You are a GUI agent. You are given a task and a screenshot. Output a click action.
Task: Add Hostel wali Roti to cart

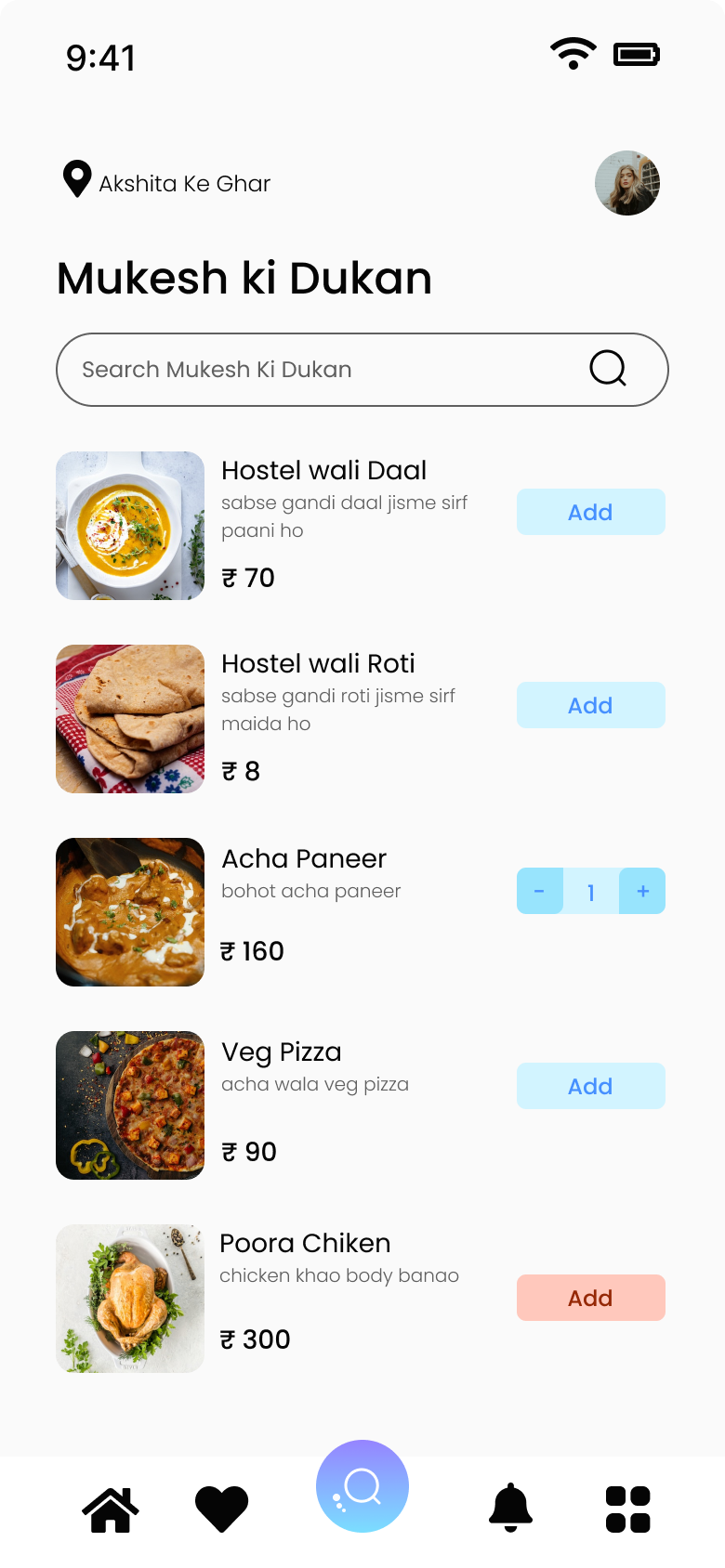[x=590, y=705]
